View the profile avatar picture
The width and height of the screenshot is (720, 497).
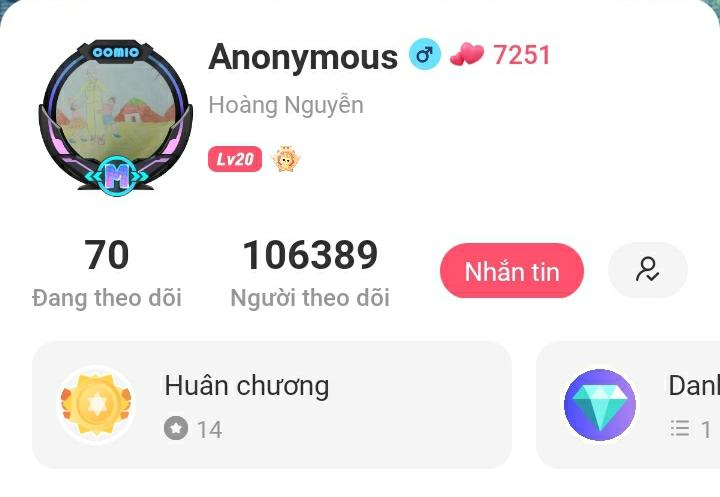pos(115,115)
